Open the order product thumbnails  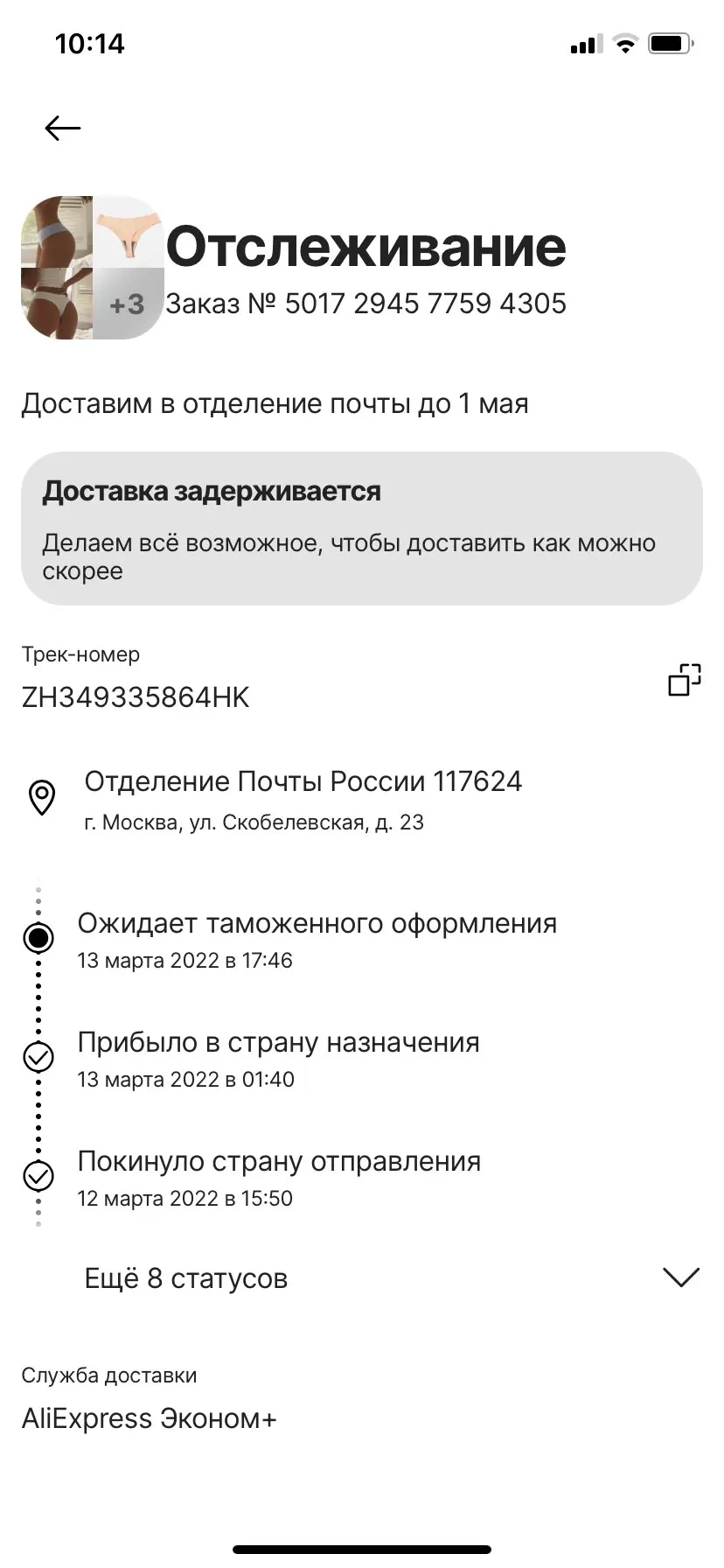click(x=93, y=268)
